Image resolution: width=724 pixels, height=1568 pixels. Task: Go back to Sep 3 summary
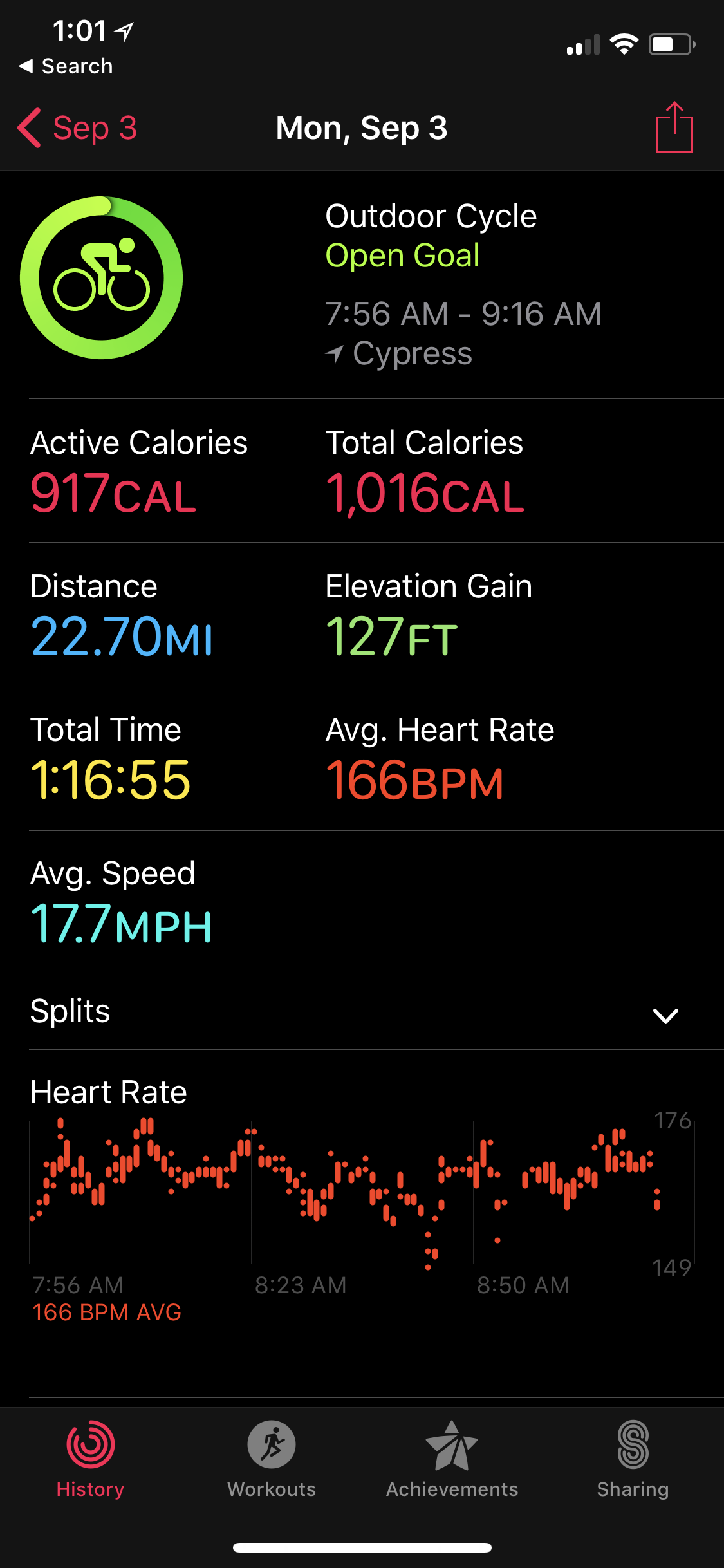(x=78, y=128)
